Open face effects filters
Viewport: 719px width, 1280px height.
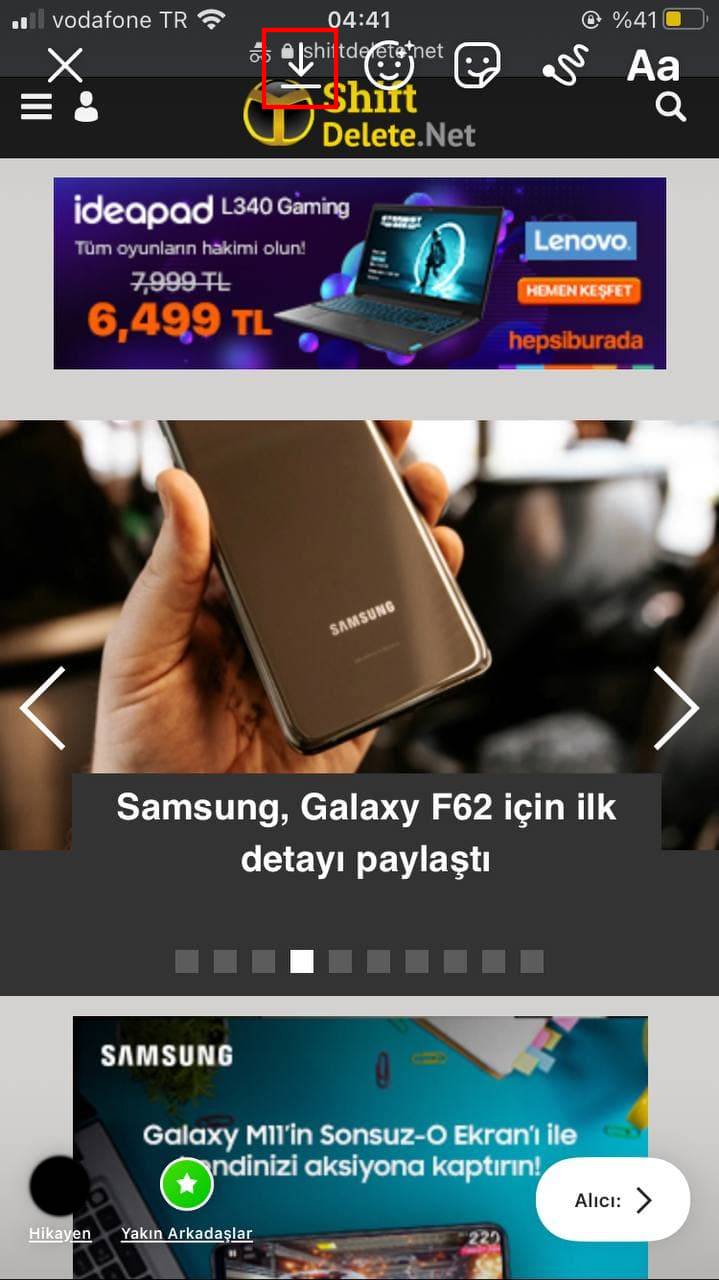coord(389,66)
